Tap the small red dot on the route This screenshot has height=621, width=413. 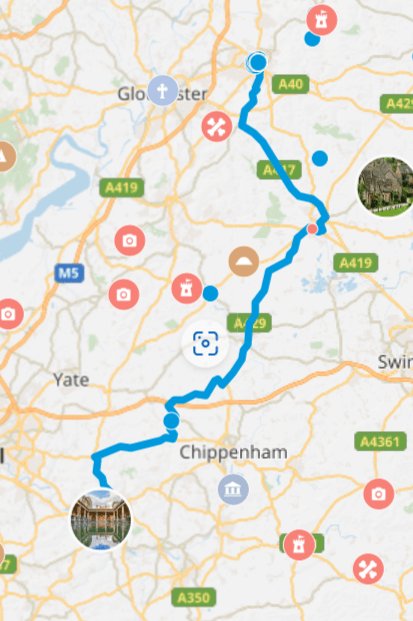tap(312, 229)
